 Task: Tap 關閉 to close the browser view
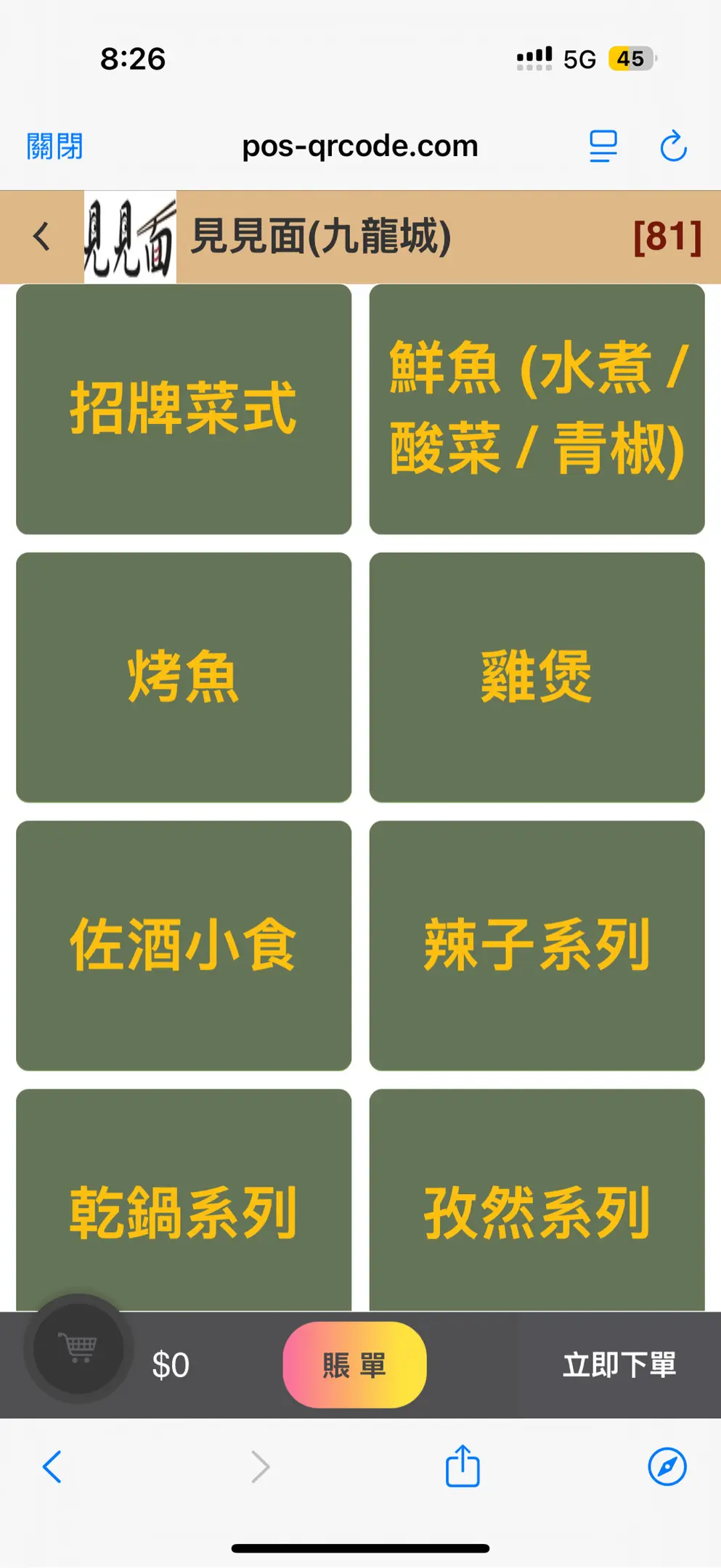click(54, 146)
